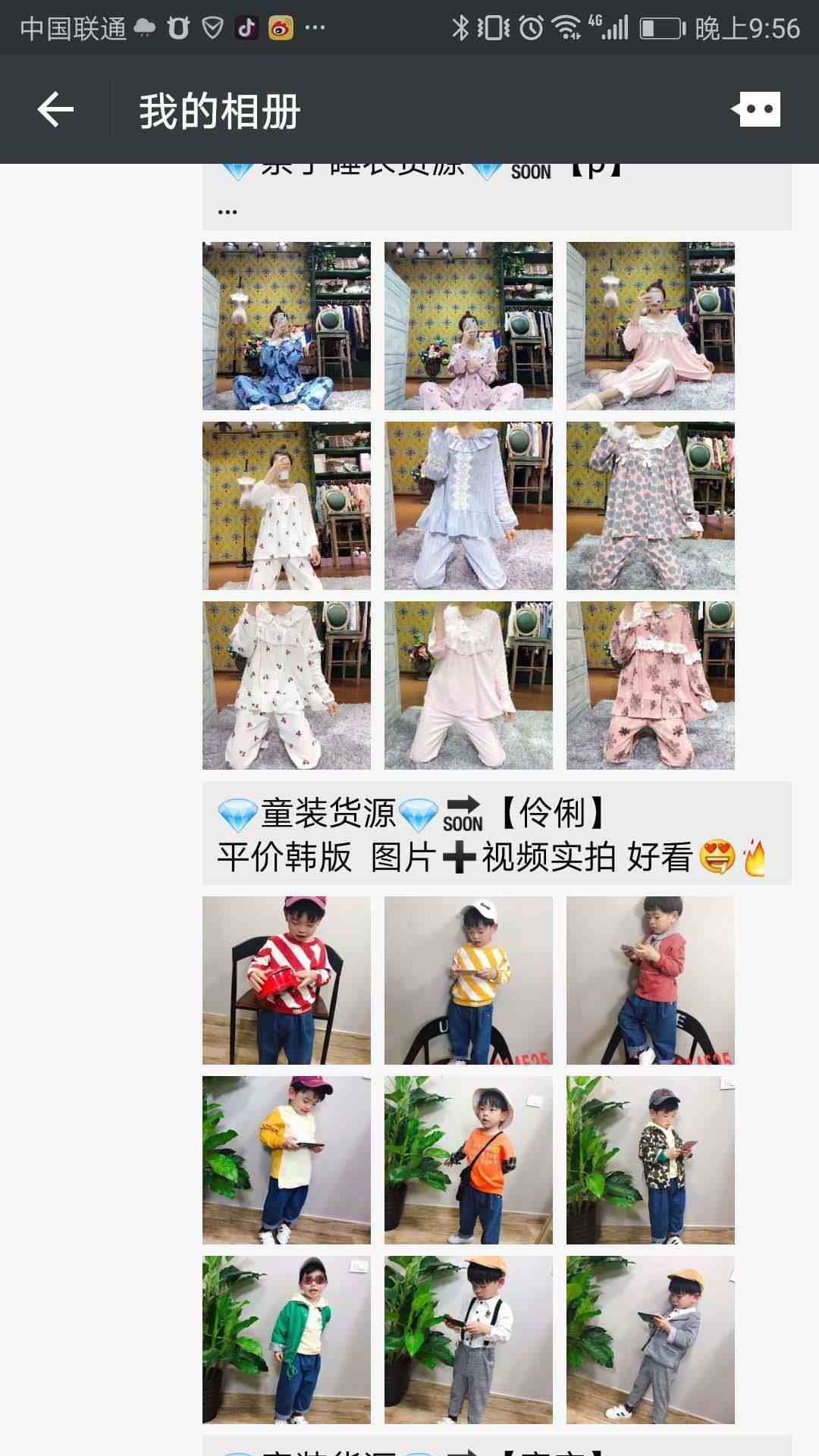
Task: View the boy in green jacket with sunglasses
Action: 286,1340
